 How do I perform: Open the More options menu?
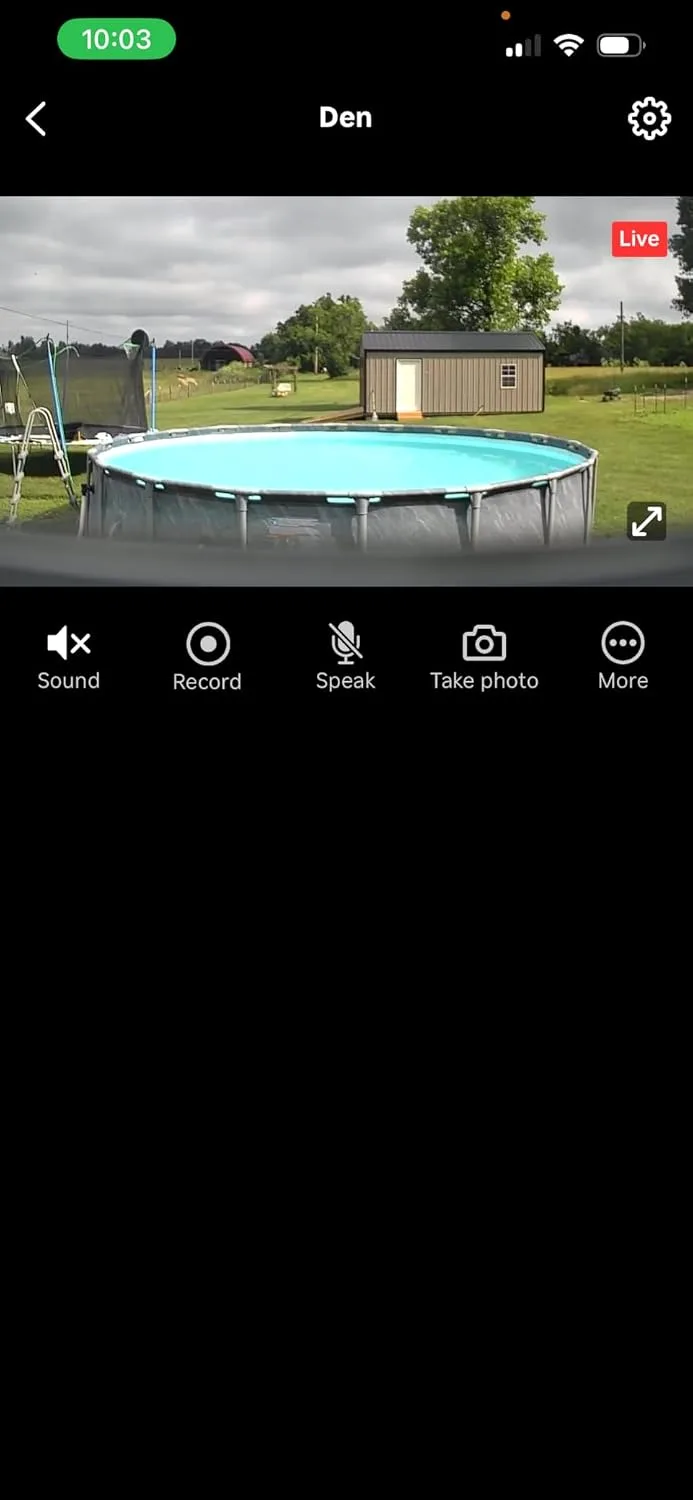(623, 657)
